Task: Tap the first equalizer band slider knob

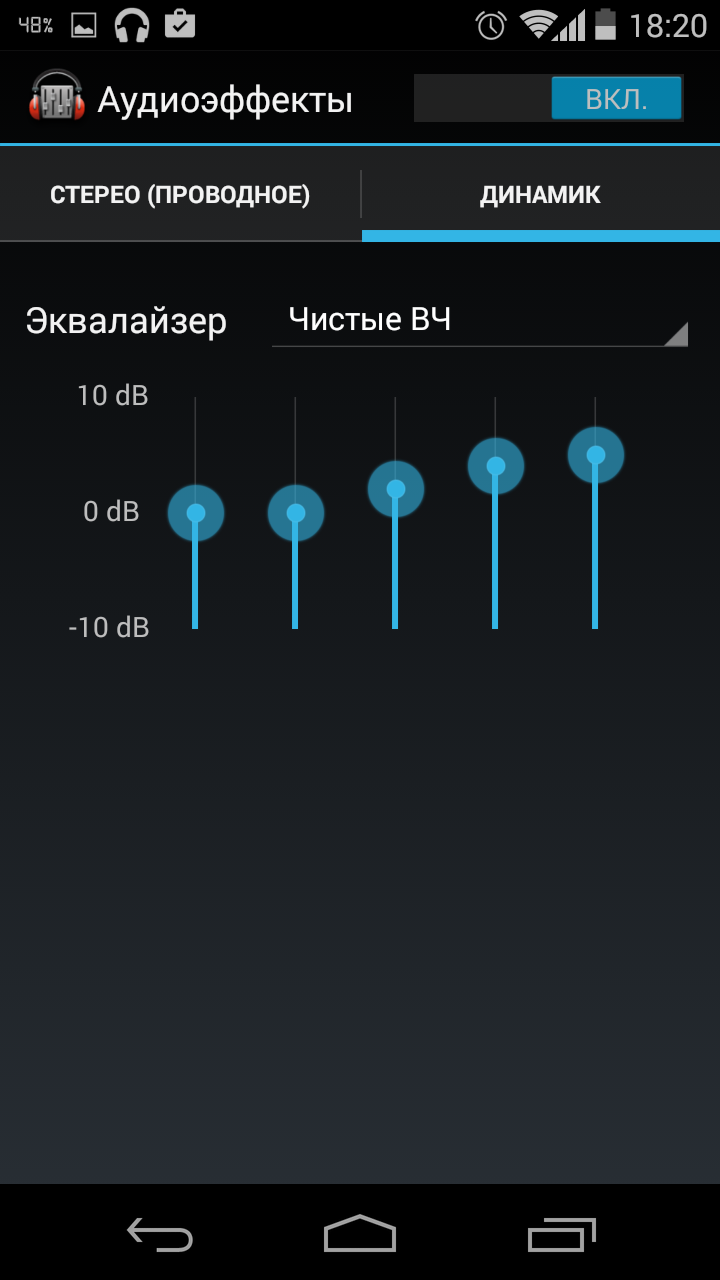Action: [196, 513]
